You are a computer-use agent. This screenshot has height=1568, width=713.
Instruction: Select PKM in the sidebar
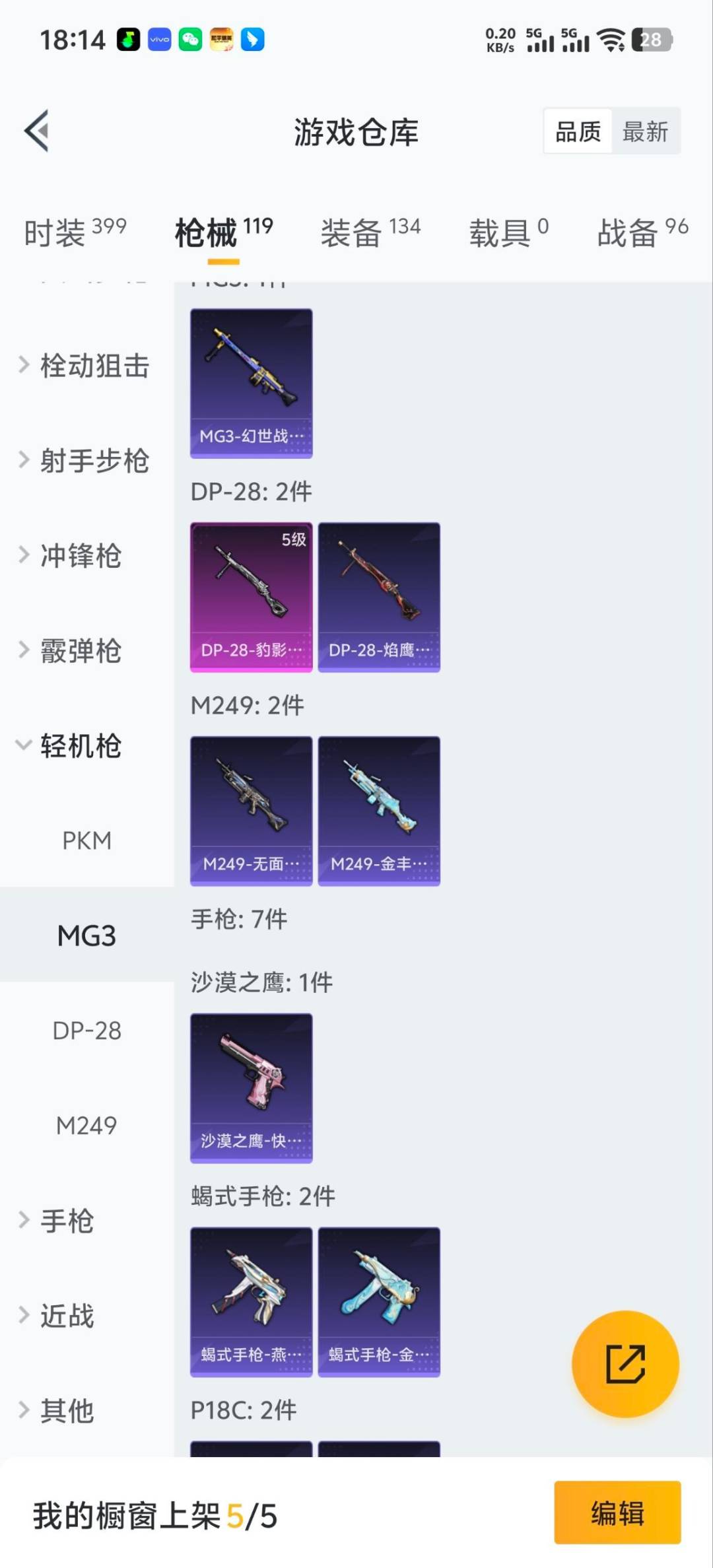click(86, 840)
